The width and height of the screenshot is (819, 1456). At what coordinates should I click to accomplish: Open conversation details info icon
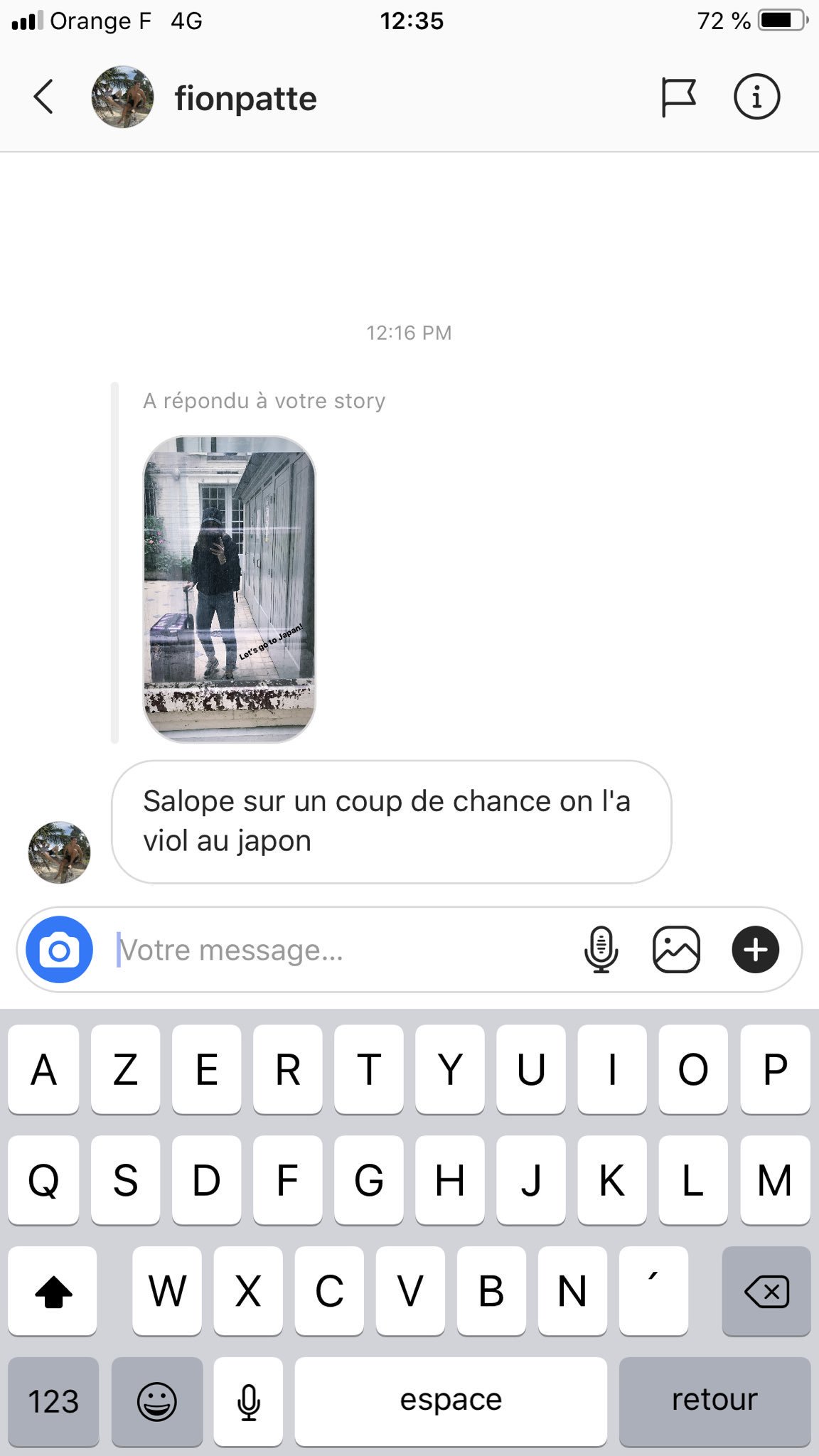pos(756,97)
